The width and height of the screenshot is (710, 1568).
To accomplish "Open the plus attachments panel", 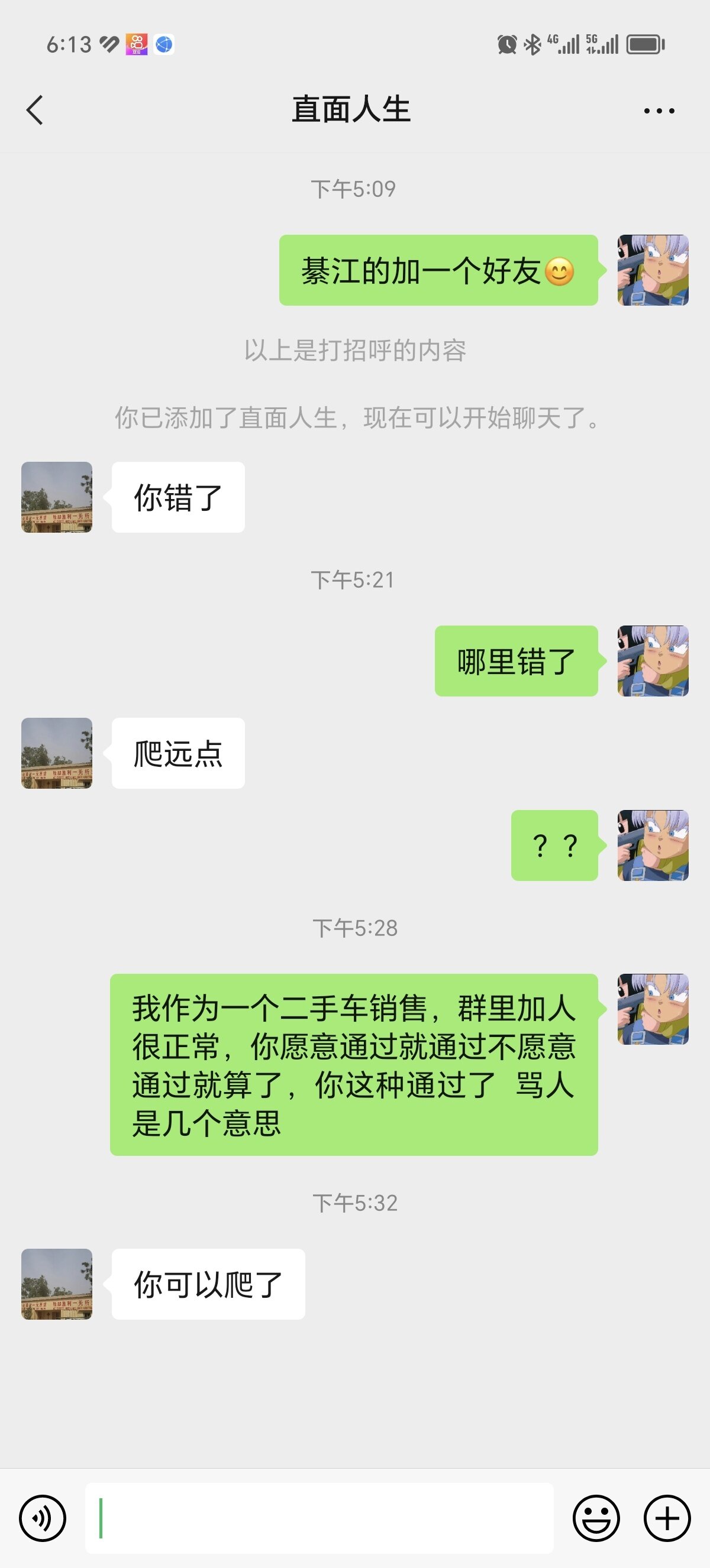I will (667, 1518).
